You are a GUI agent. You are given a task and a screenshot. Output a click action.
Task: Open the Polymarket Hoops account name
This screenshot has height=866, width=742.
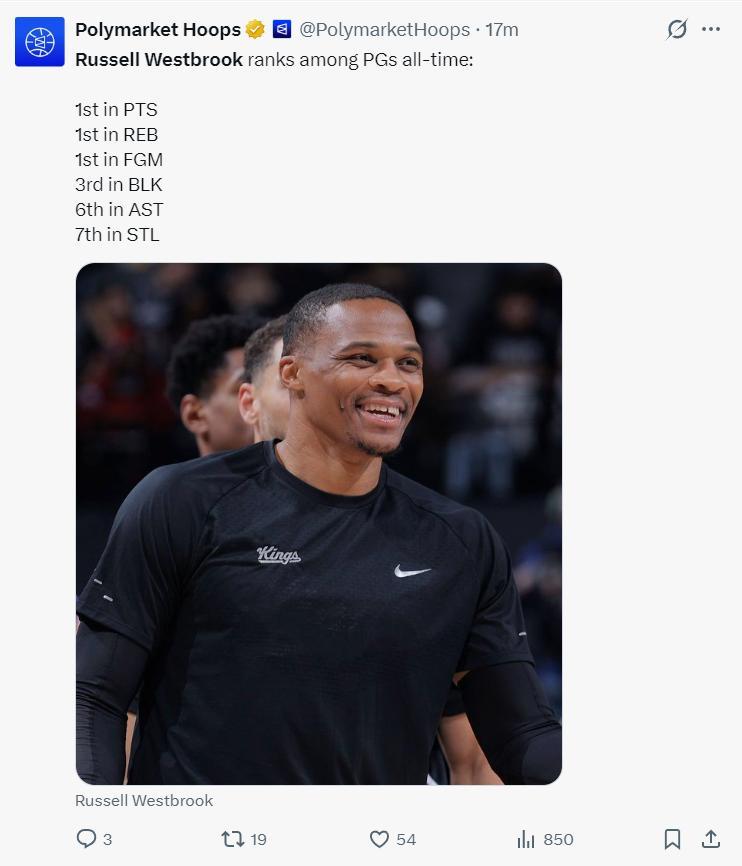click(158, 30)
